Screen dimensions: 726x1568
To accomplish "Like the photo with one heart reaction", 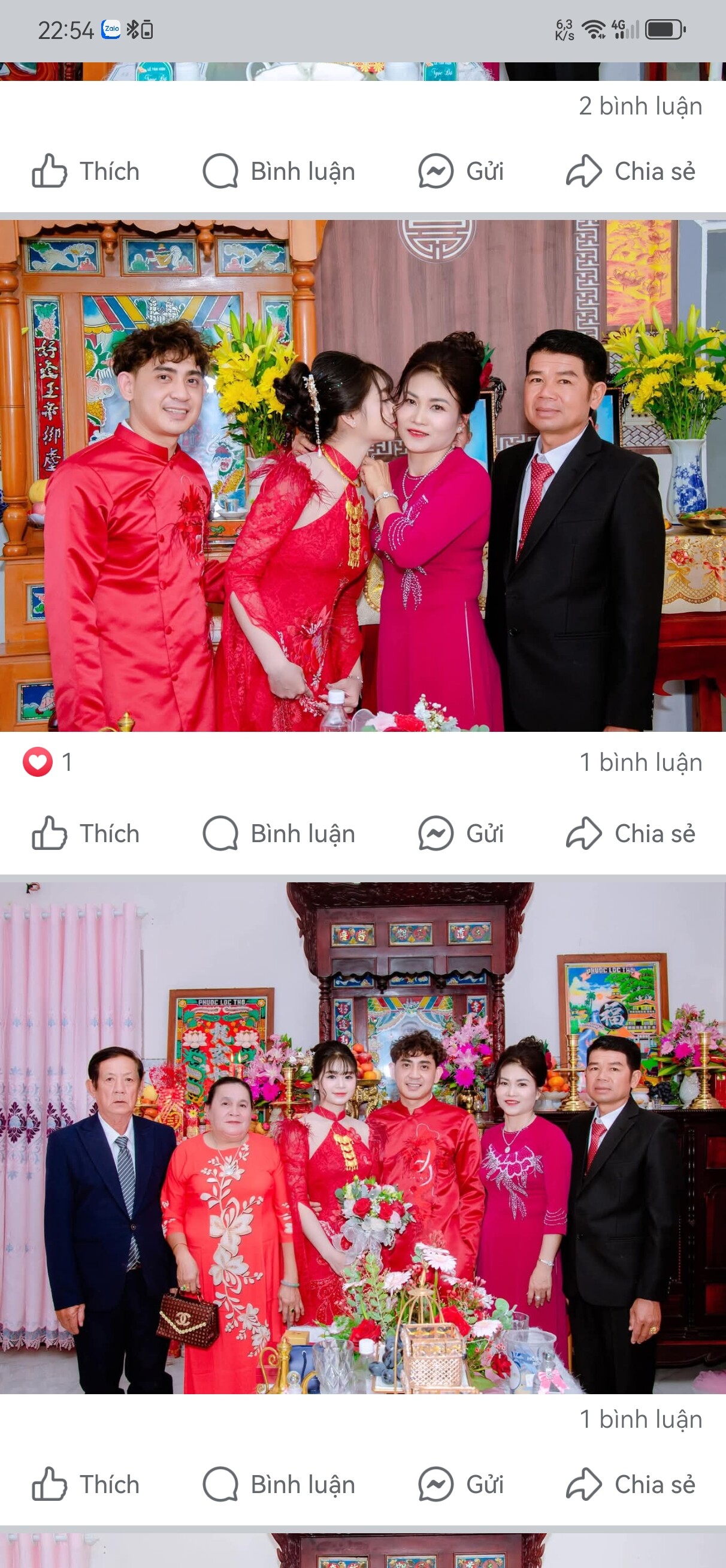I will click(86, 833).
